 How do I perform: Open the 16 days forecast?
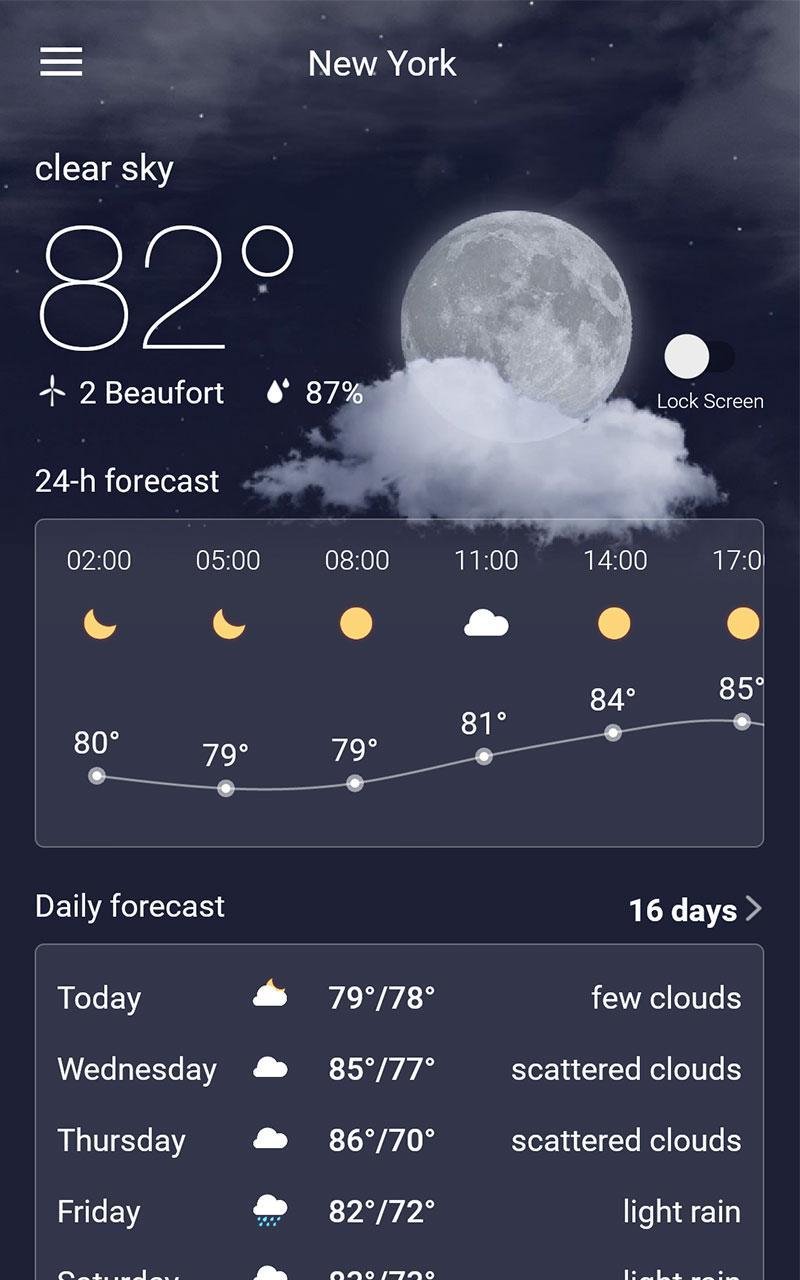pos(696,909)
